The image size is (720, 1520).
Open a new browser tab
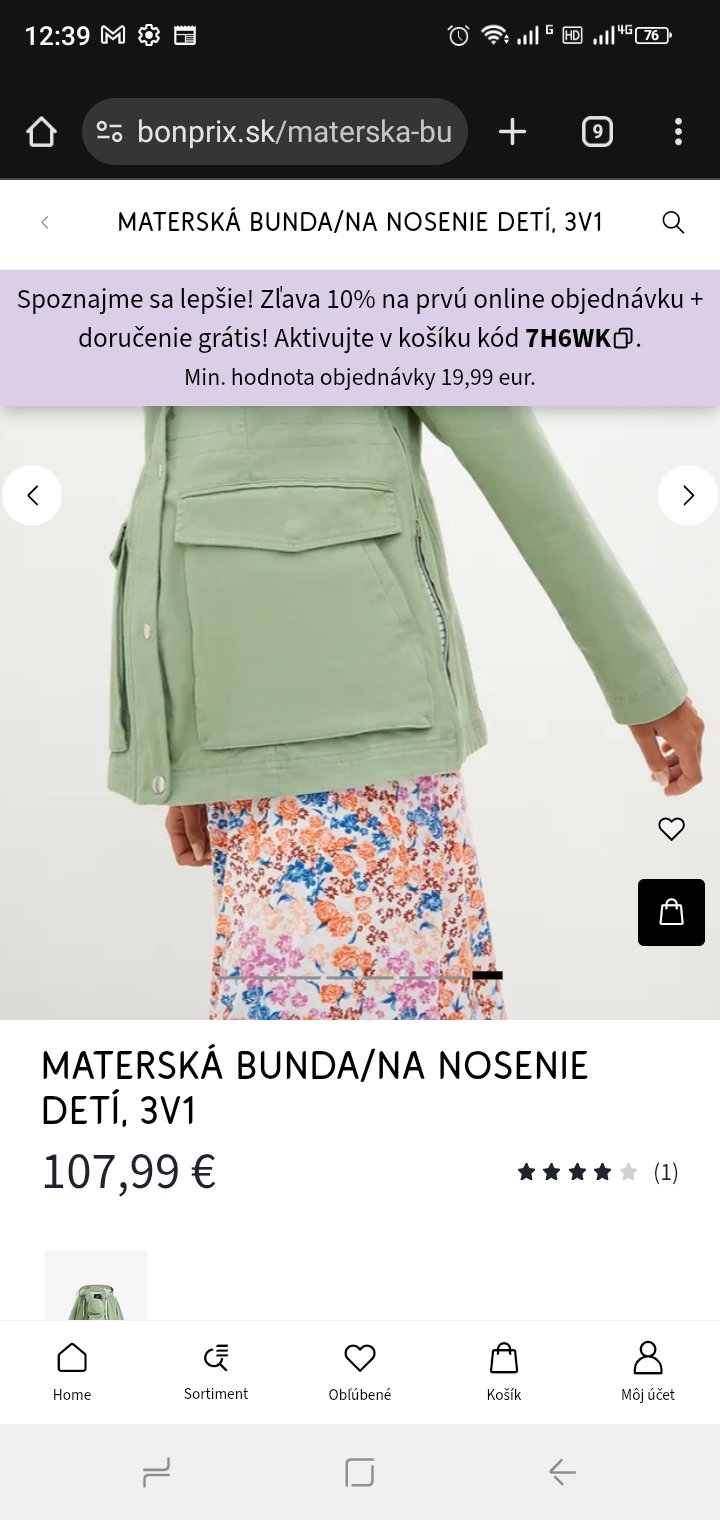[x=512, y=132]
